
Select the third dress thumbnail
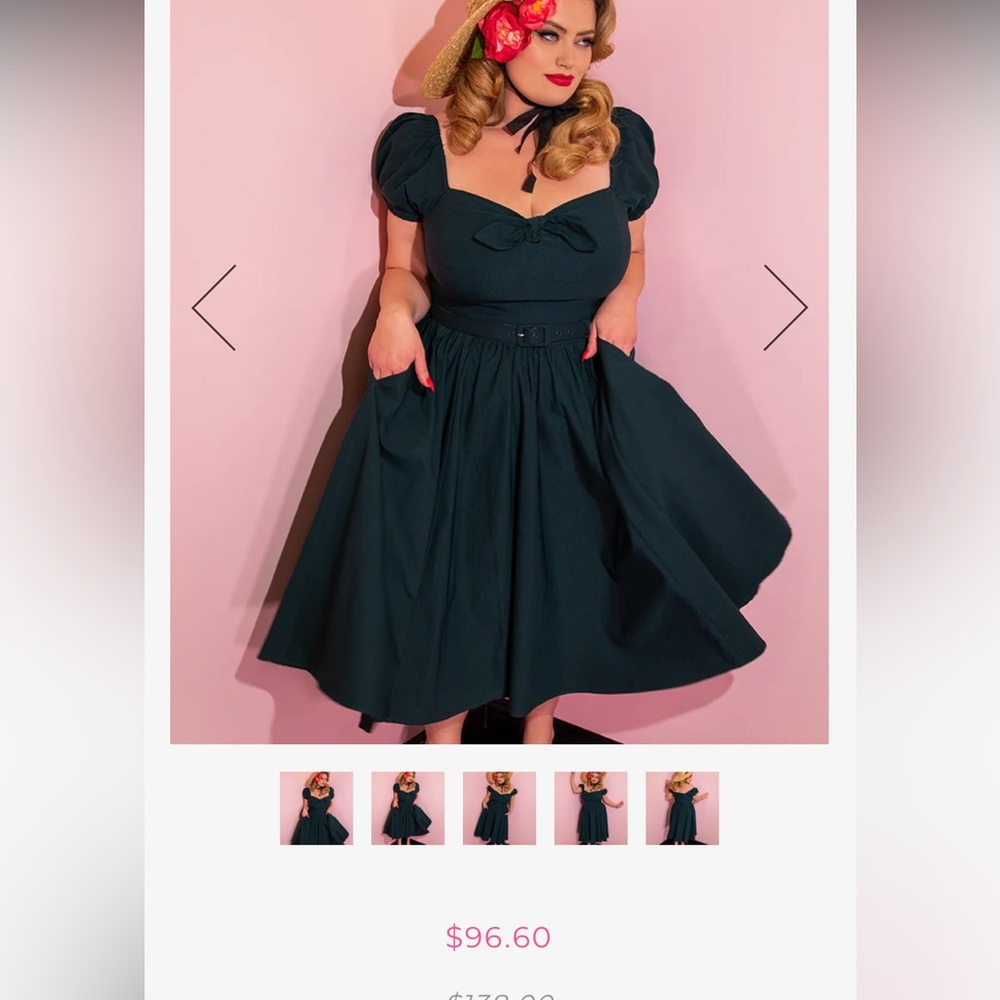499,808
